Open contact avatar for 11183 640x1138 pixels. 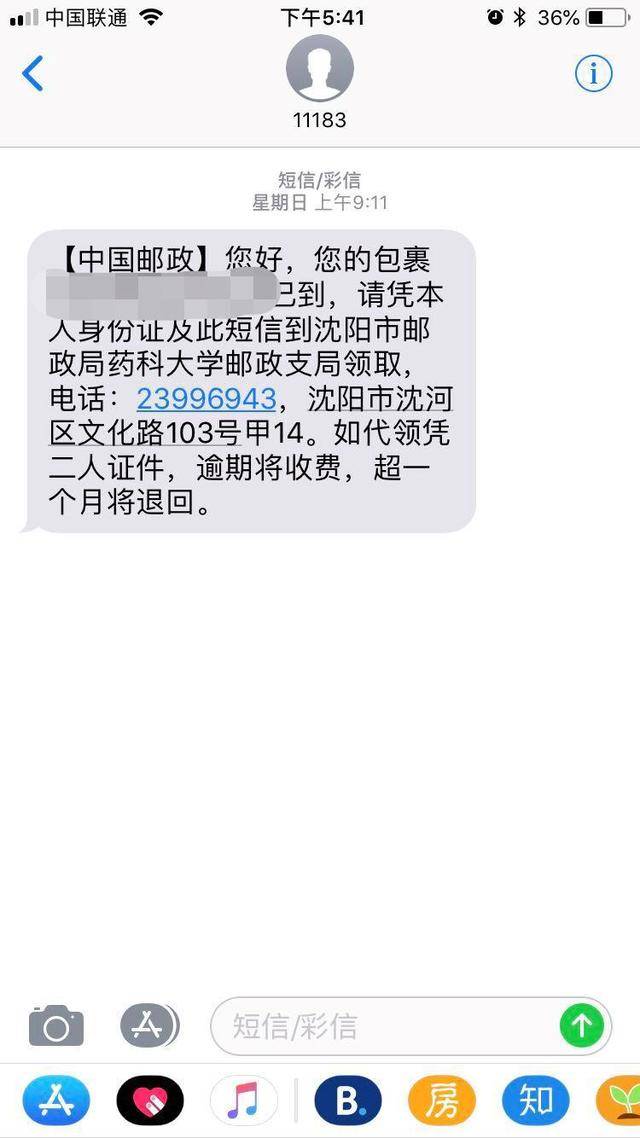pos(319,68)
